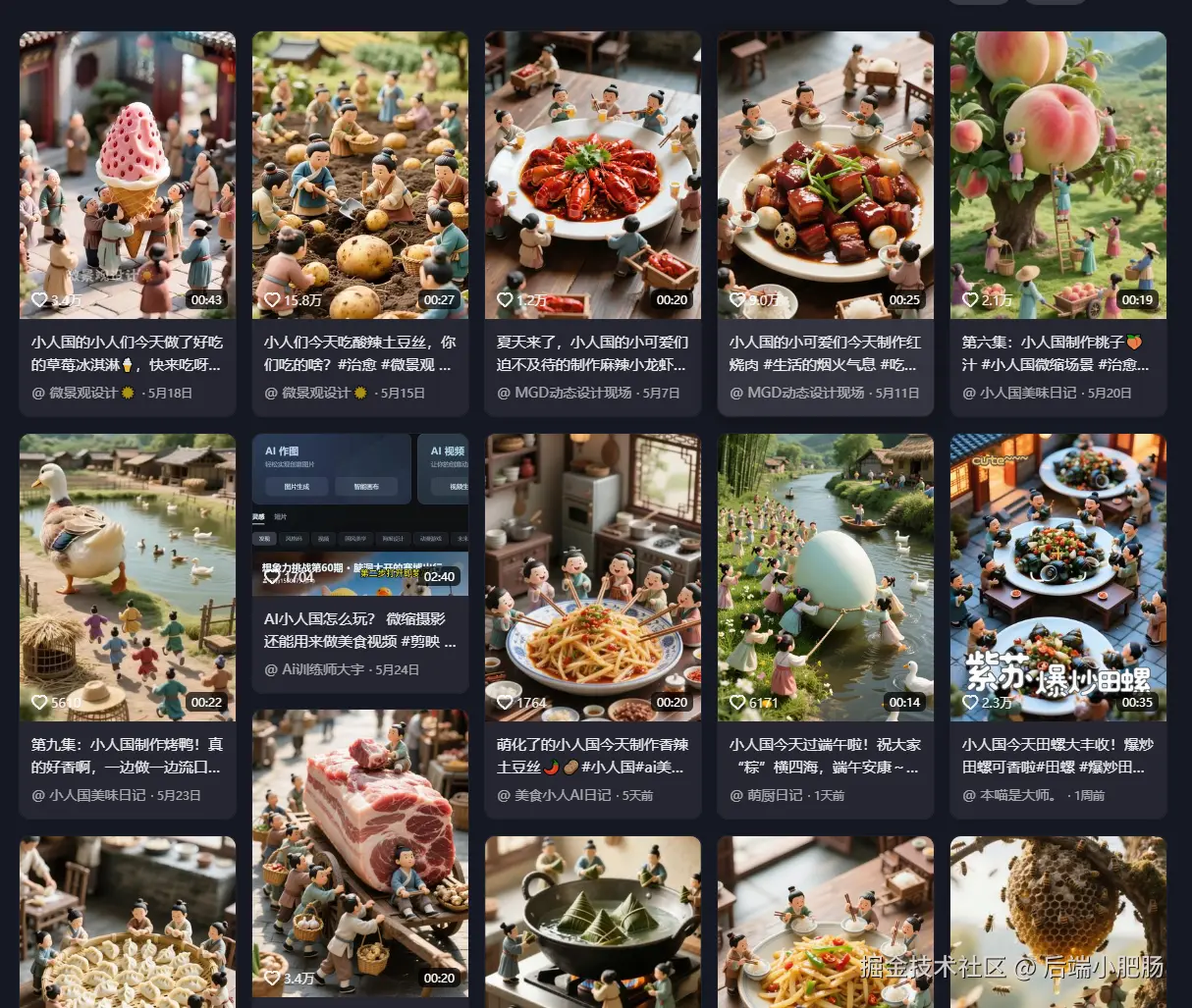Open the giant pork cart video
Viewport: 1192px width, 1008px height.
(360, 852)
